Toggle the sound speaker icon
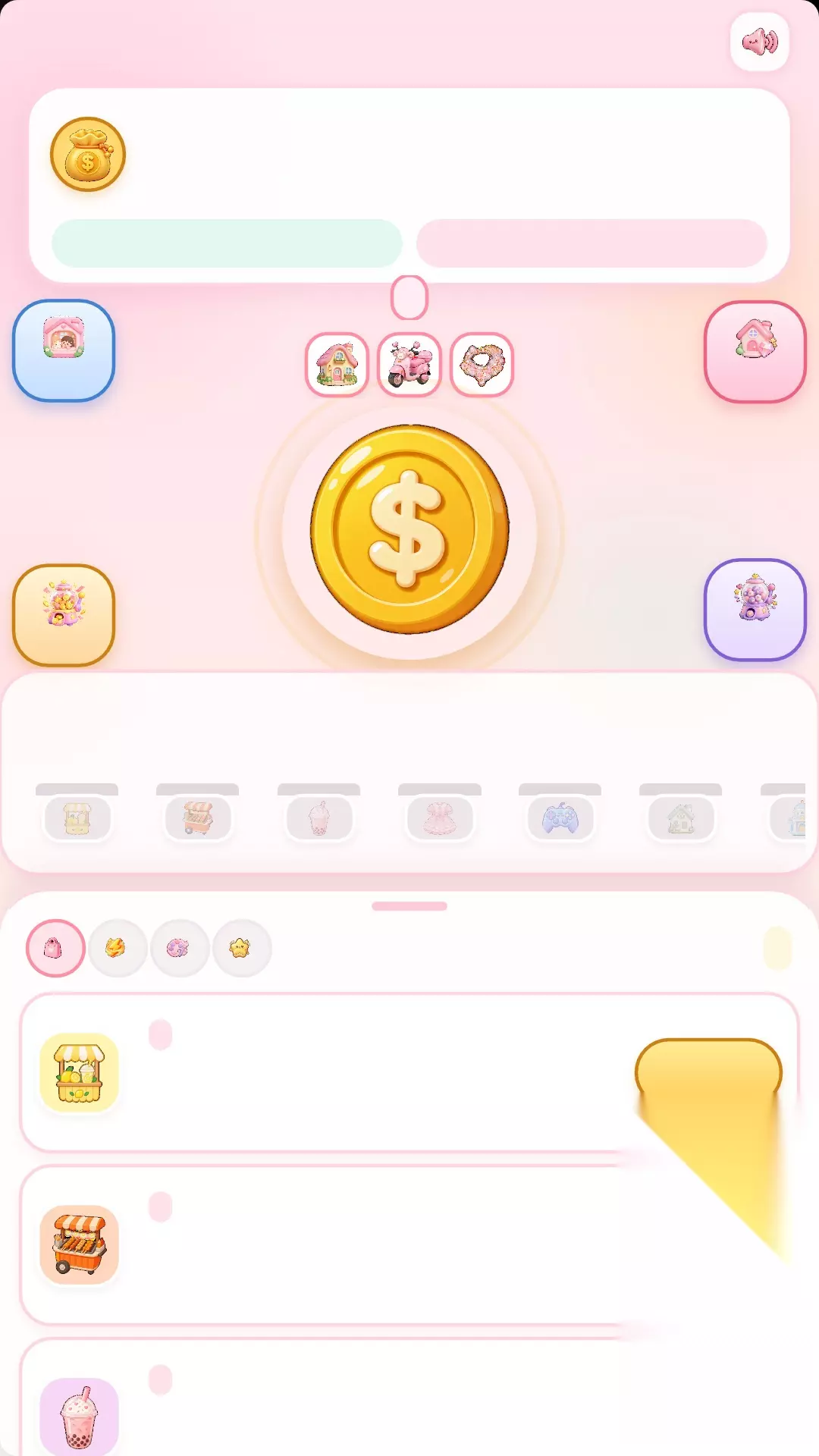The height and width of the screenshot is (1456, 819). click(760, 42)
